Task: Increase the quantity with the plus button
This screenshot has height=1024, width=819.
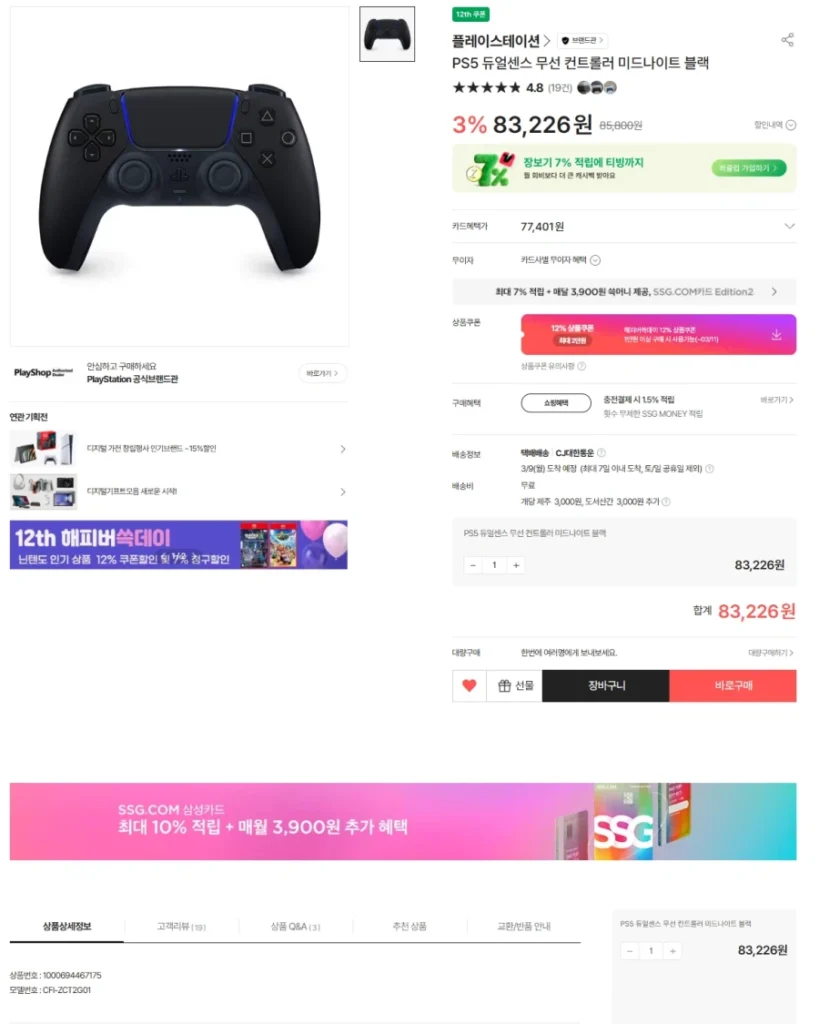Action: coord(516,565)
